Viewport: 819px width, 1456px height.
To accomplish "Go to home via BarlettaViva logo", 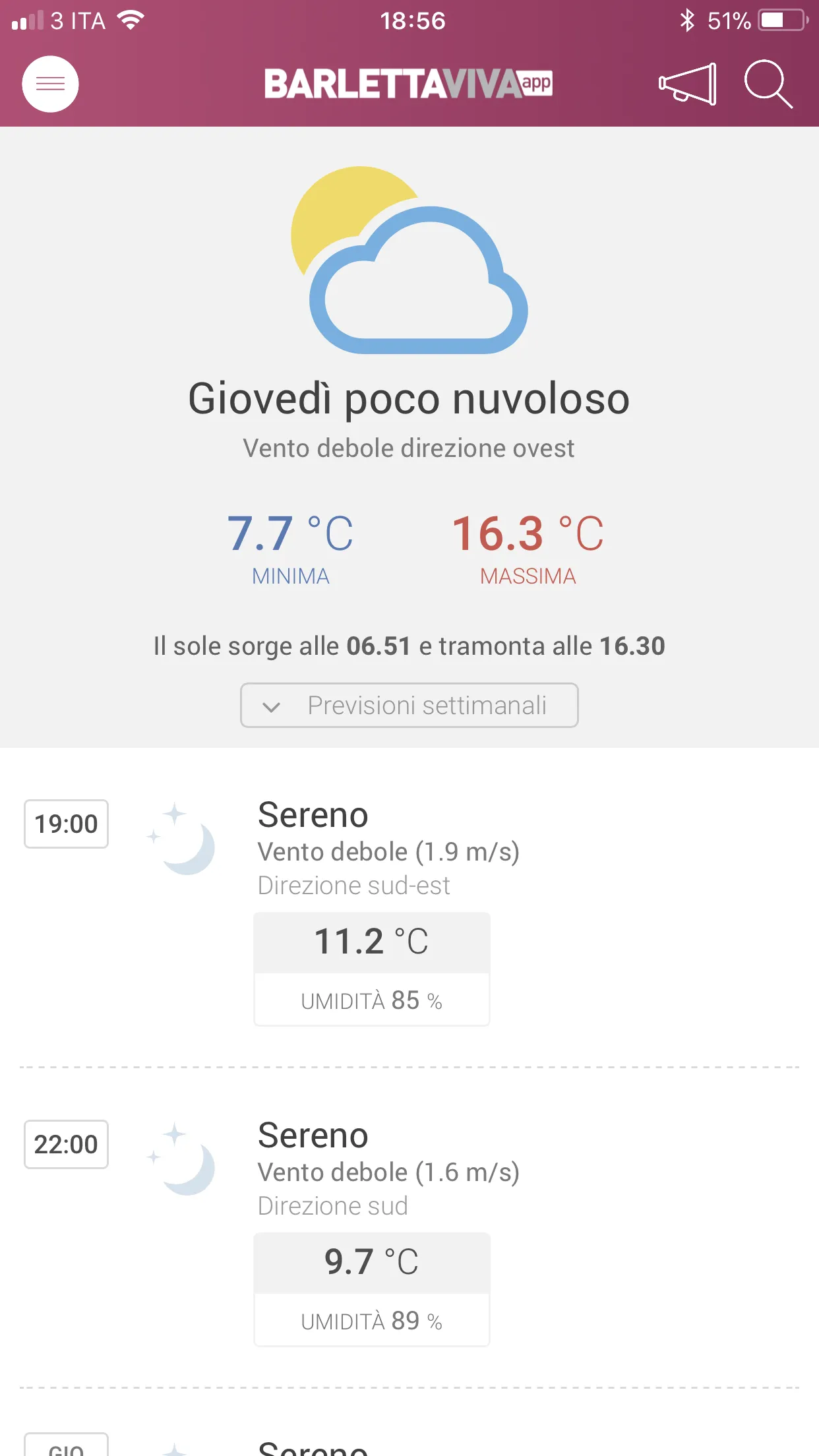I will click(408, 84).
